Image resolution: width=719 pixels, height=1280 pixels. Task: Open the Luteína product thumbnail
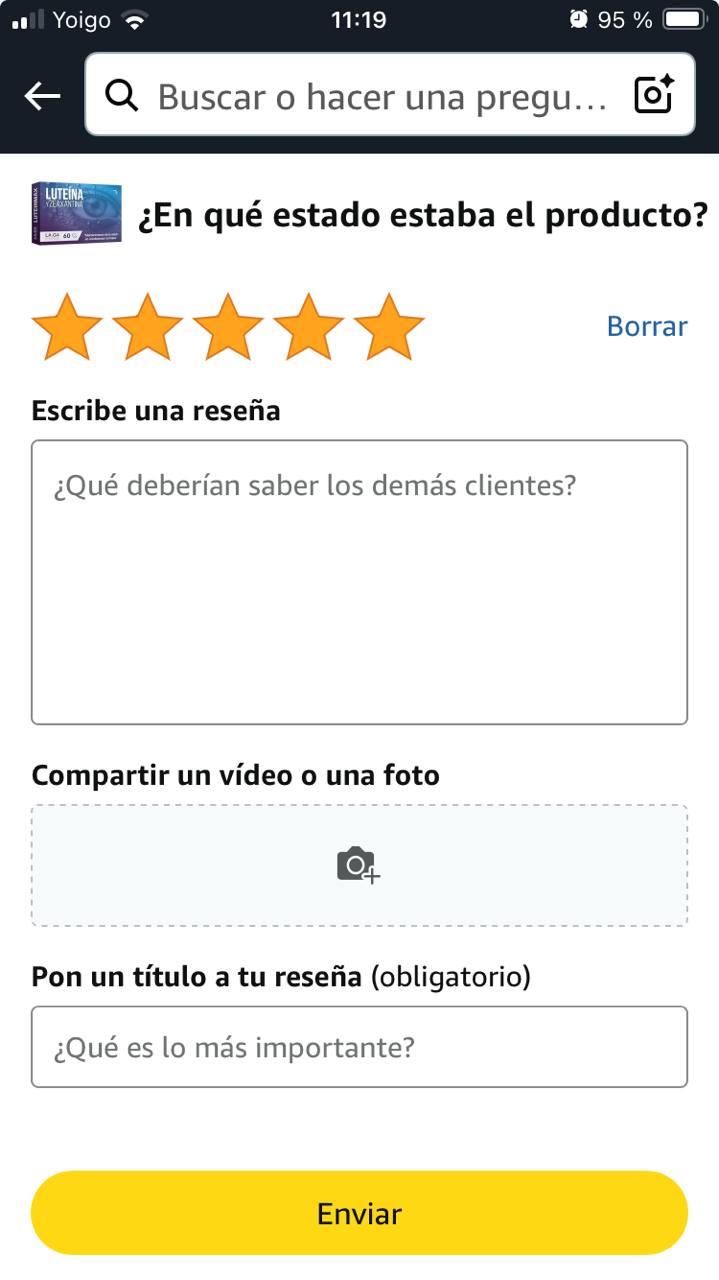tap(76, 214)
